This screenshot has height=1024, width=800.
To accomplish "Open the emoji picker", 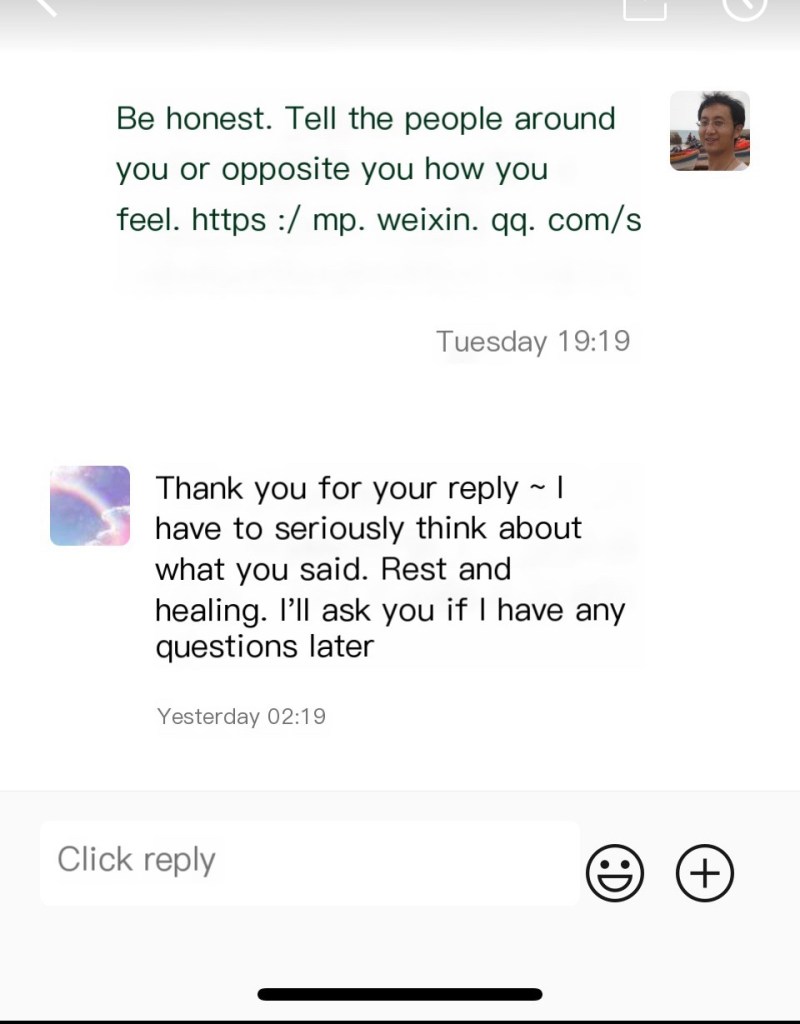I will coord(614,873).
